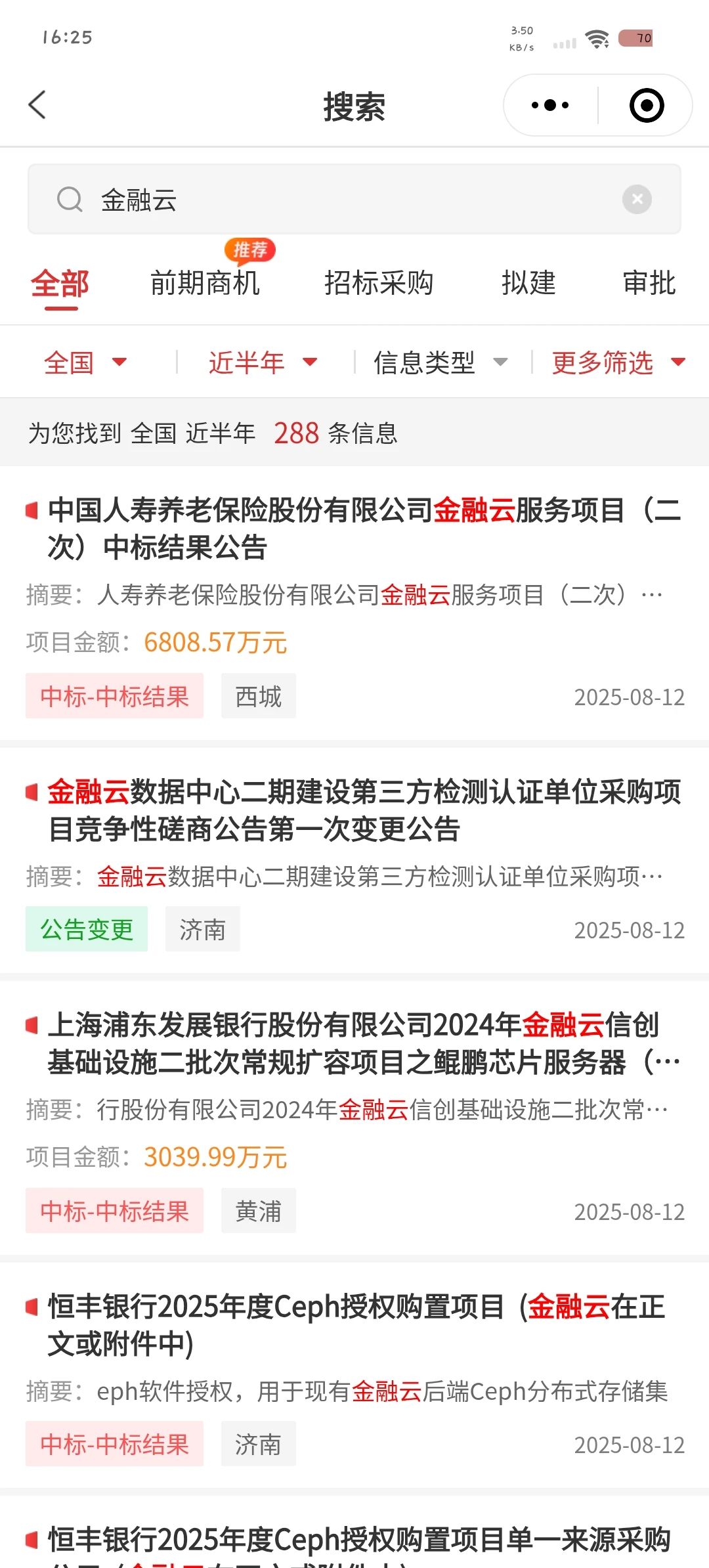Viewport: 709px width, 1568px height.
Task: Open the 审批 tab
Action: pos(649,284)
